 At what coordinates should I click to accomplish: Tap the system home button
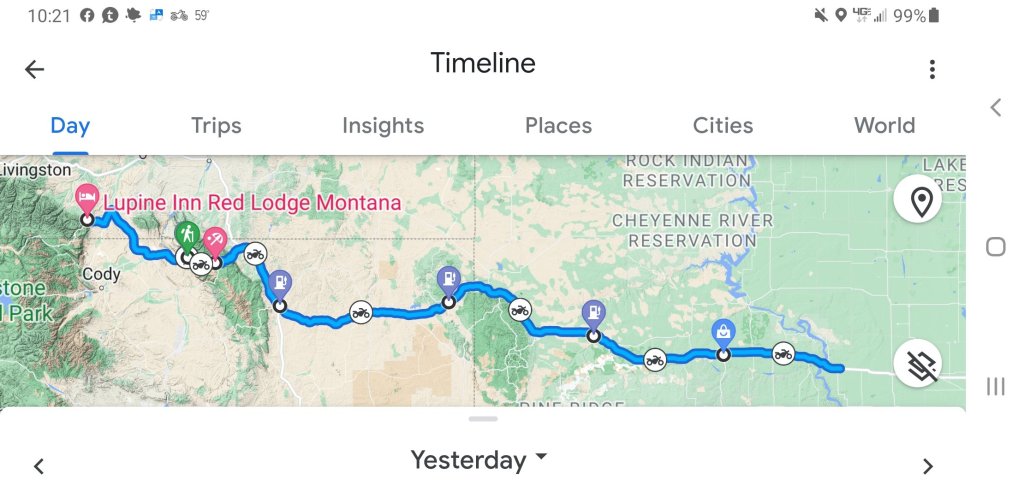[x=995, y=247]
